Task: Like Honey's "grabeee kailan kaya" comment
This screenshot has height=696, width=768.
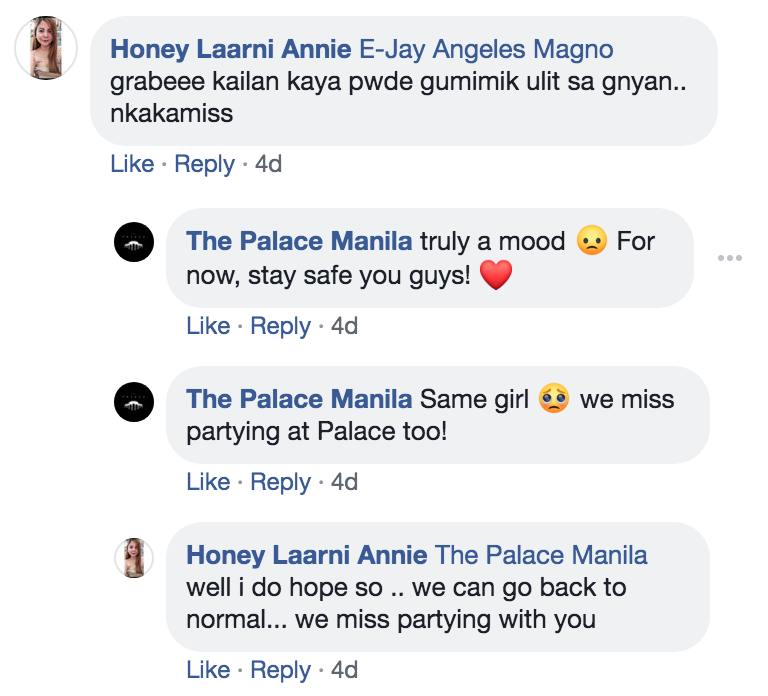Action: [x=132, y=164]
